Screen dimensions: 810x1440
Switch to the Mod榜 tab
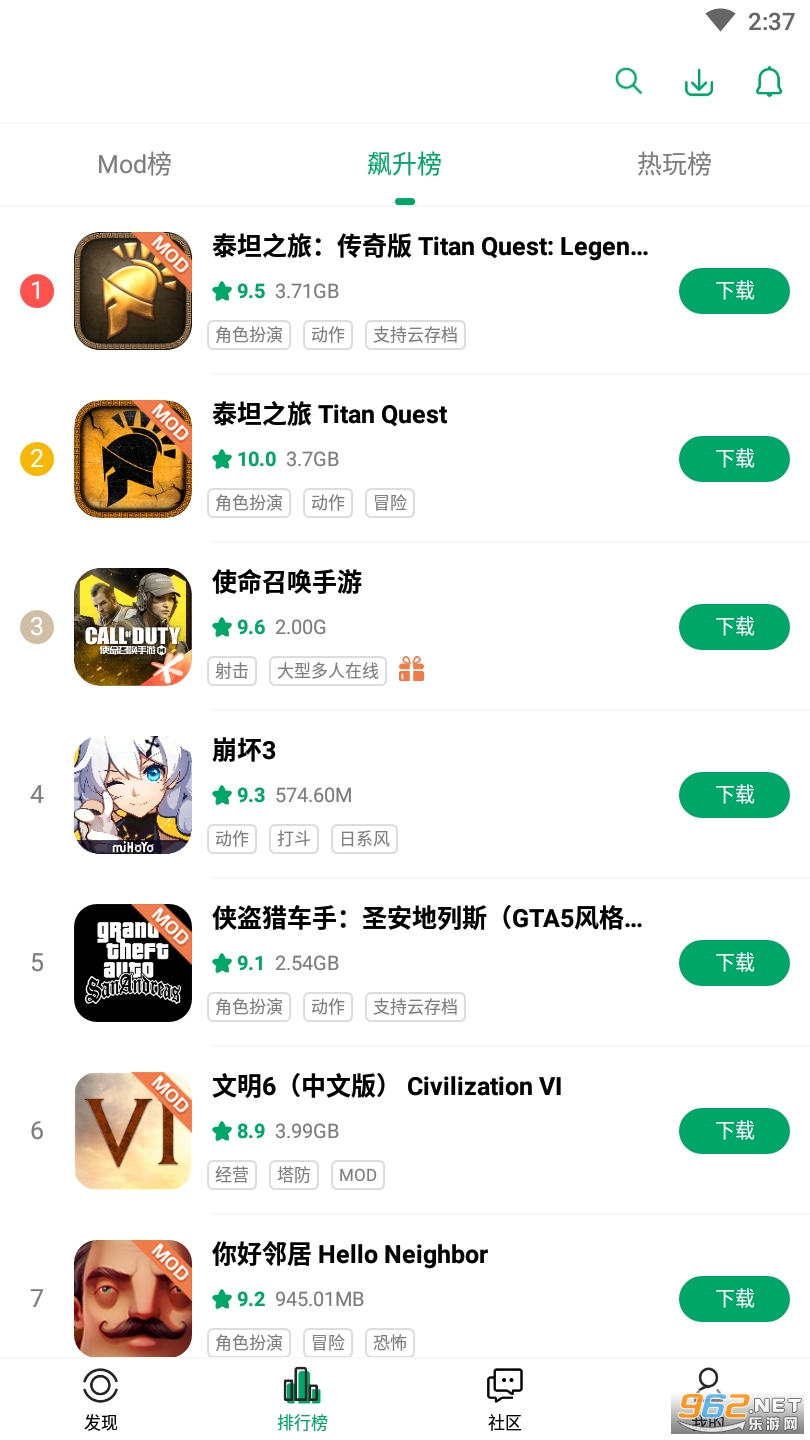point(134,164)
